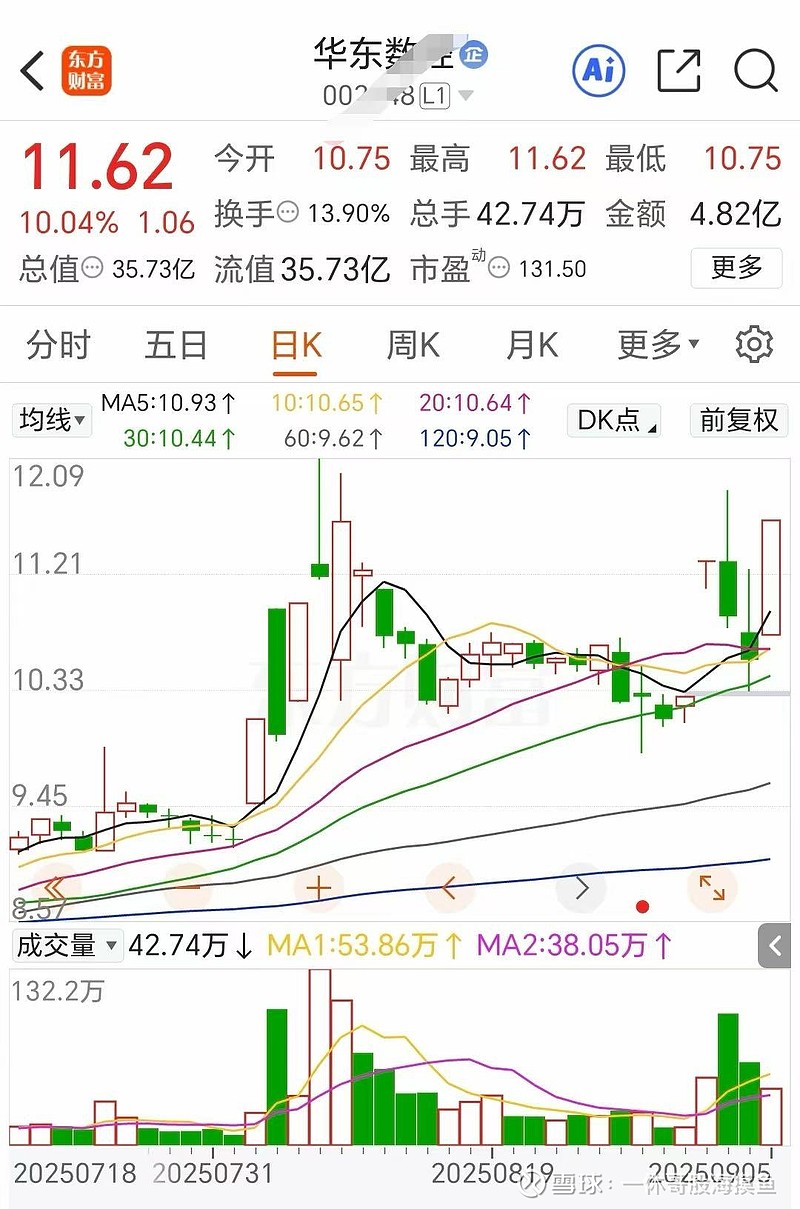Switch to the 五日 chart tab

[x=176, y=345]
